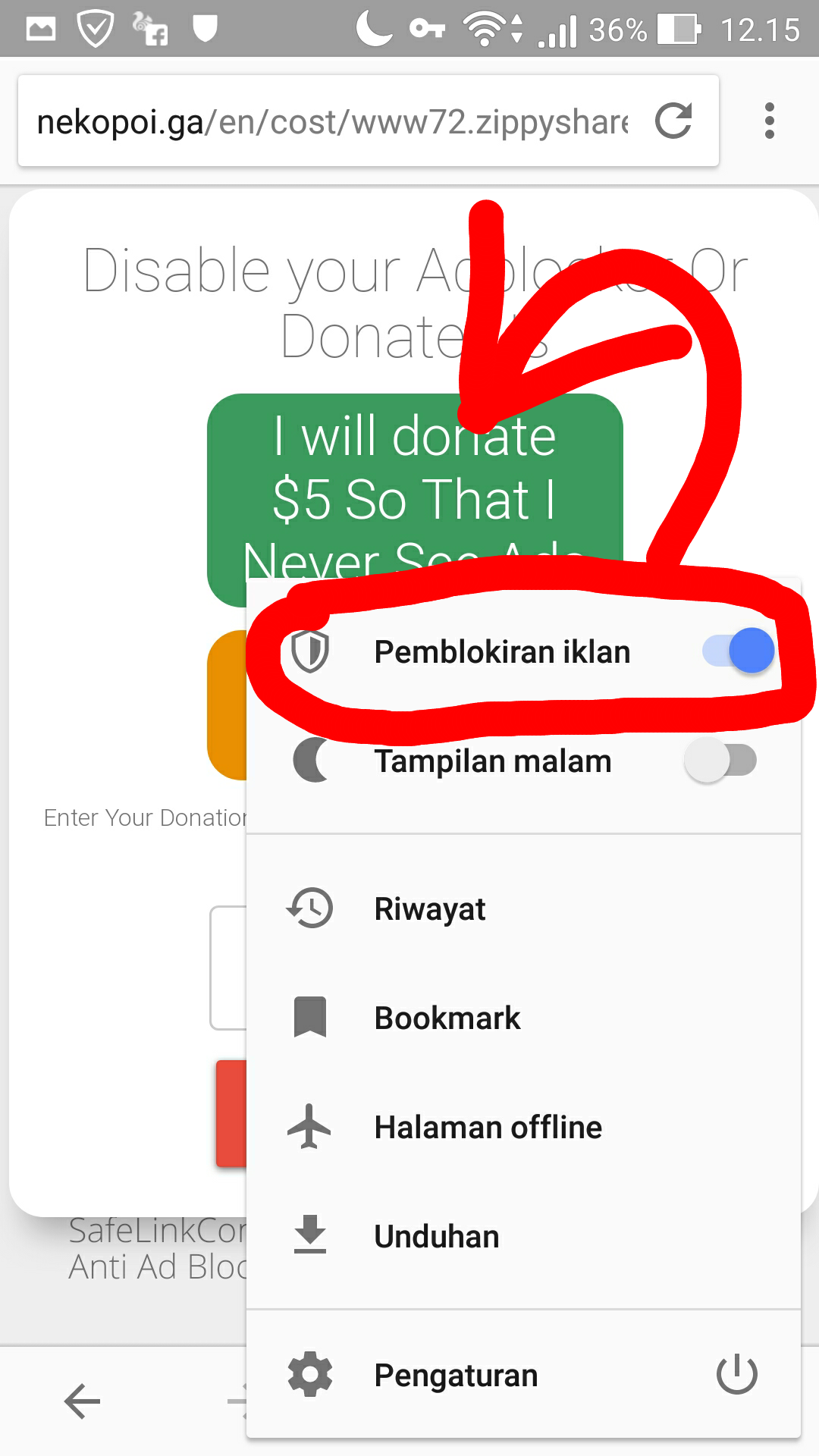Reload the current page

673,121
